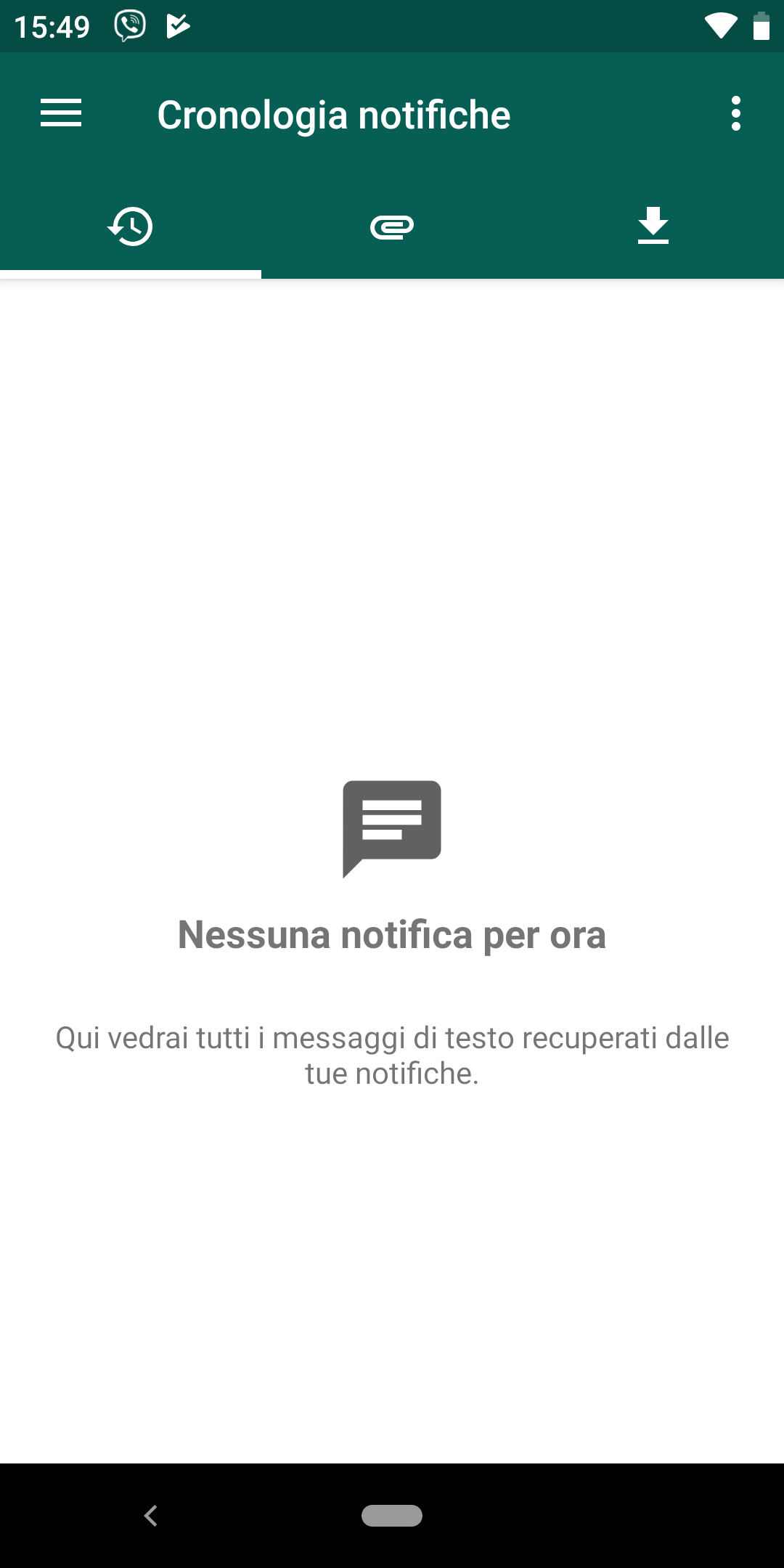Viewport: 784px width, 1568px height.
Task: Tap the home pill in the navigation bar
Action: (392, 1516)
